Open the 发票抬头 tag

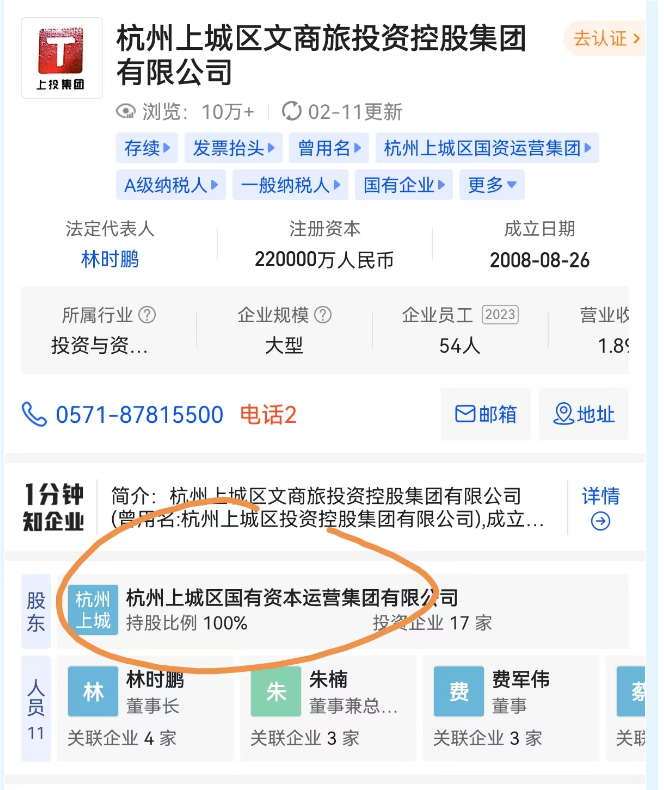pyautogui.click(x=235, y=148)
